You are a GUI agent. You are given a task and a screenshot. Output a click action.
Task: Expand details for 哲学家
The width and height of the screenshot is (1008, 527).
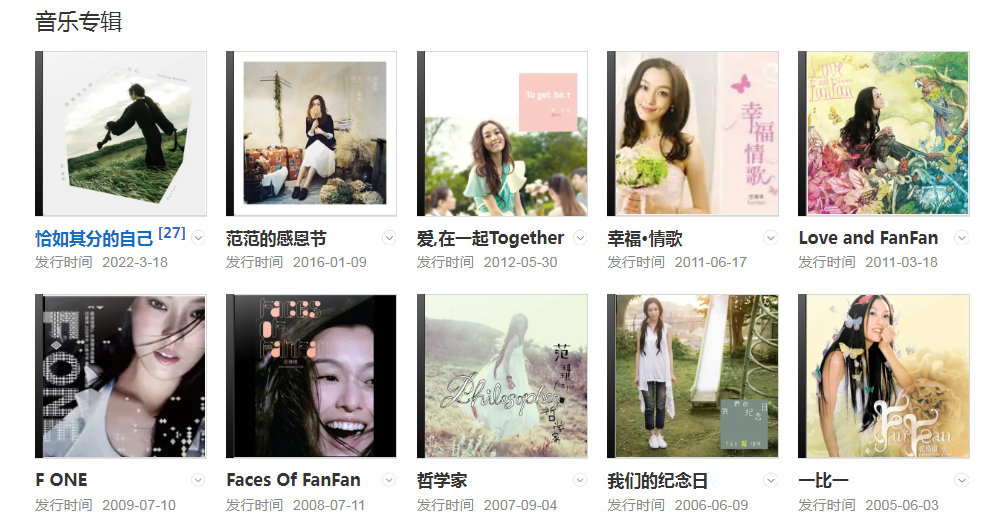pyautogui.click(x=580, y=480)
